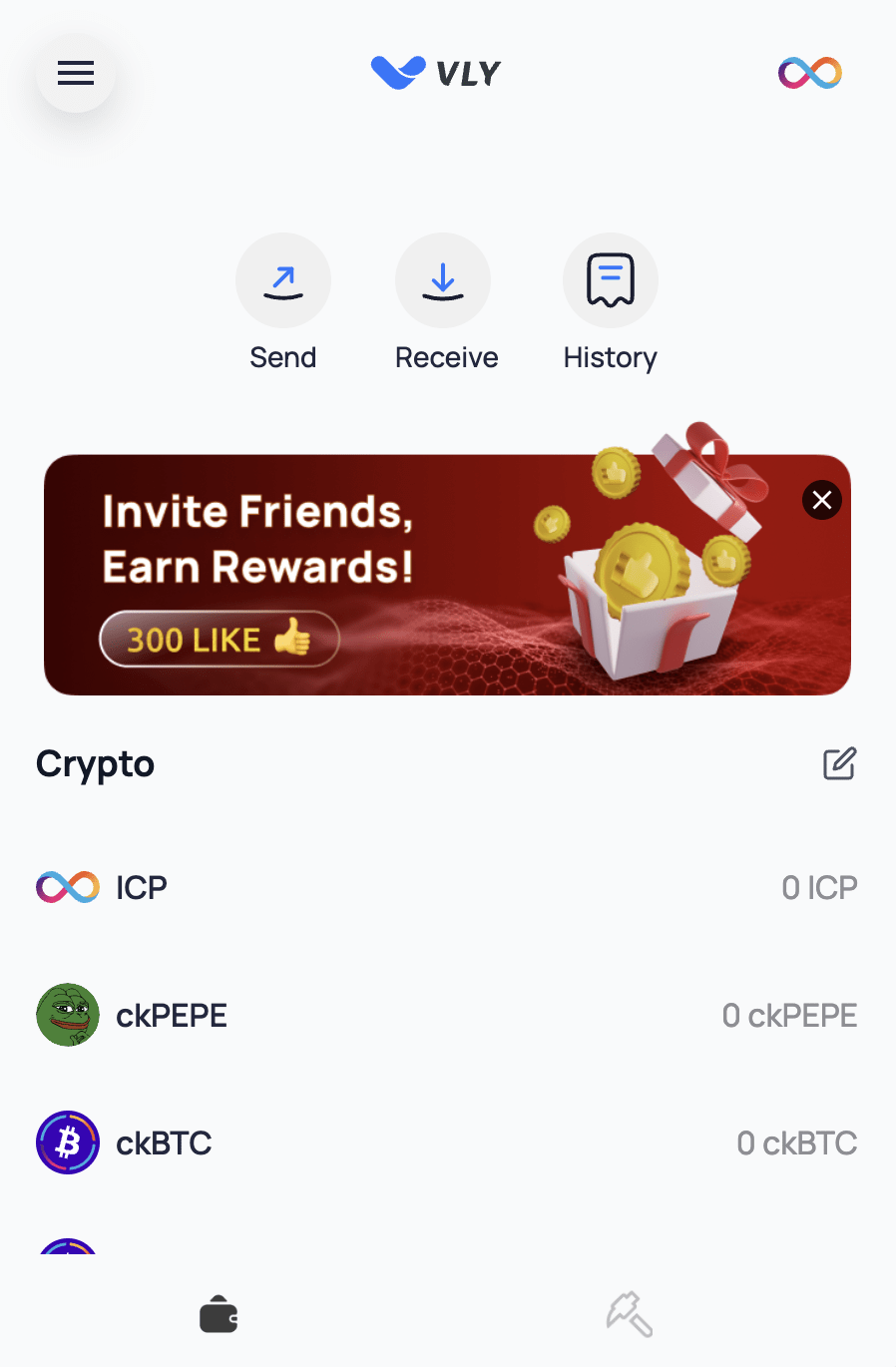Send crypto from wallet
Screen dimensions: 896x1367
coord(283,281)
